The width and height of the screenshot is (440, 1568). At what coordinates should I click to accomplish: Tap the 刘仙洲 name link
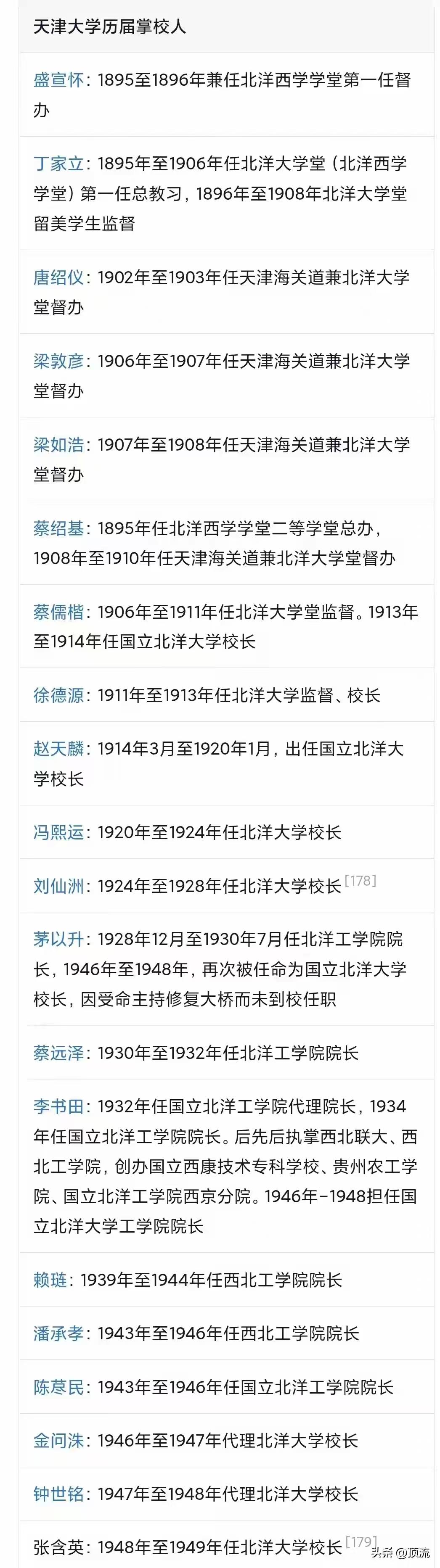pos(58,886)
